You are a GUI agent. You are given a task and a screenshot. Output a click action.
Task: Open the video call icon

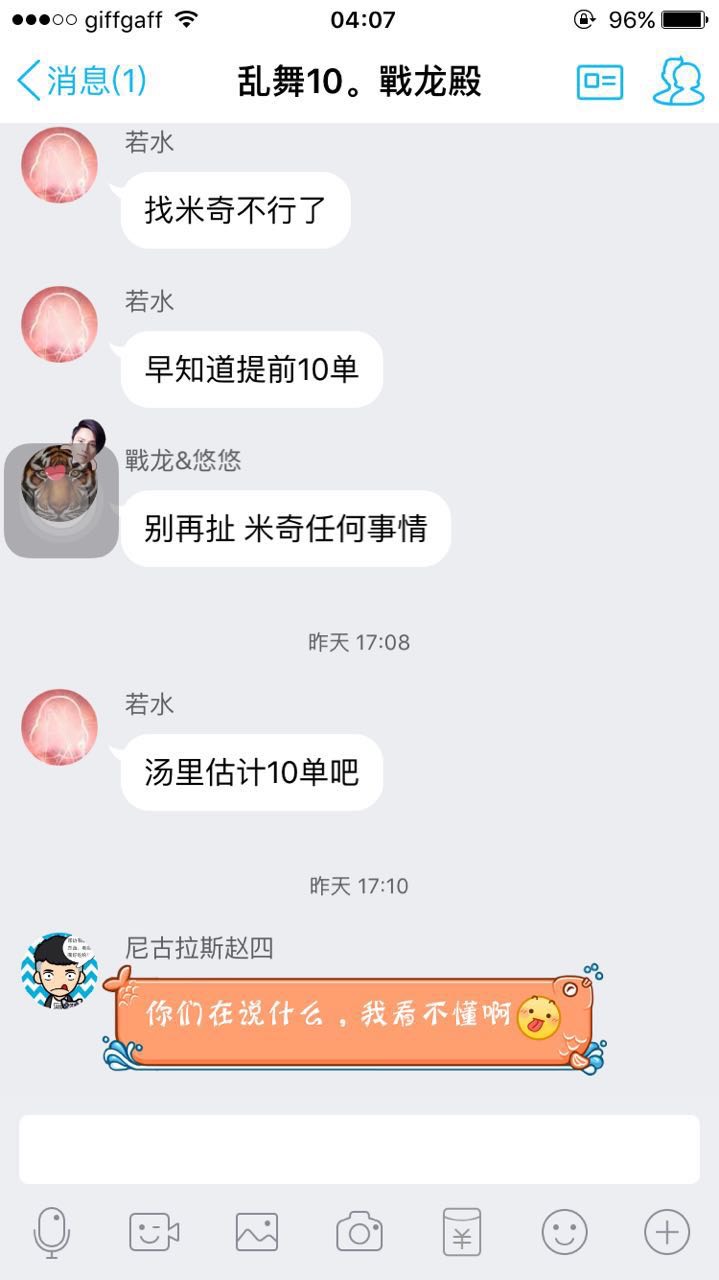(154, 1232)
